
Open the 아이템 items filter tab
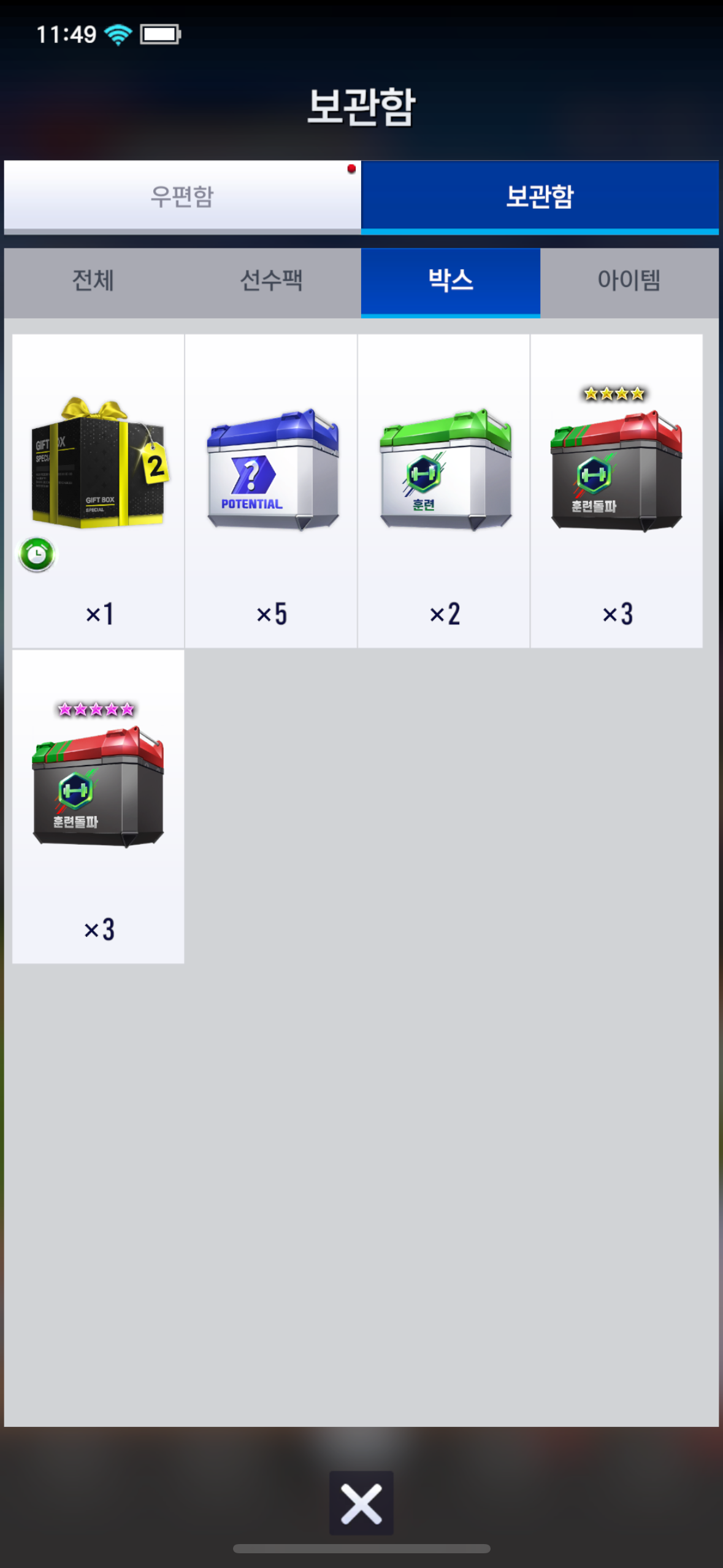click(629, 281)
